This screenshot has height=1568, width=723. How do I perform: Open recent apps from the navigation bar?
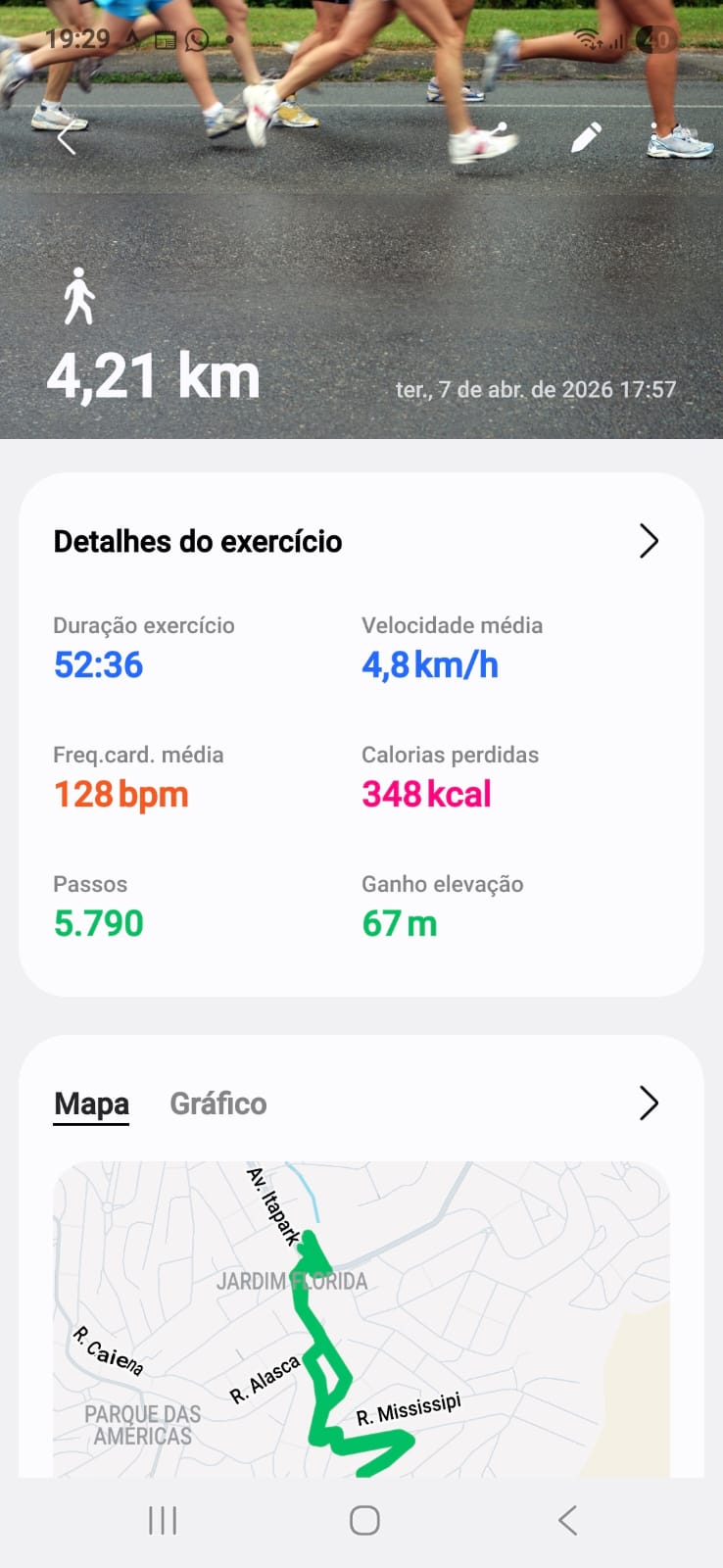[163, 1520]
